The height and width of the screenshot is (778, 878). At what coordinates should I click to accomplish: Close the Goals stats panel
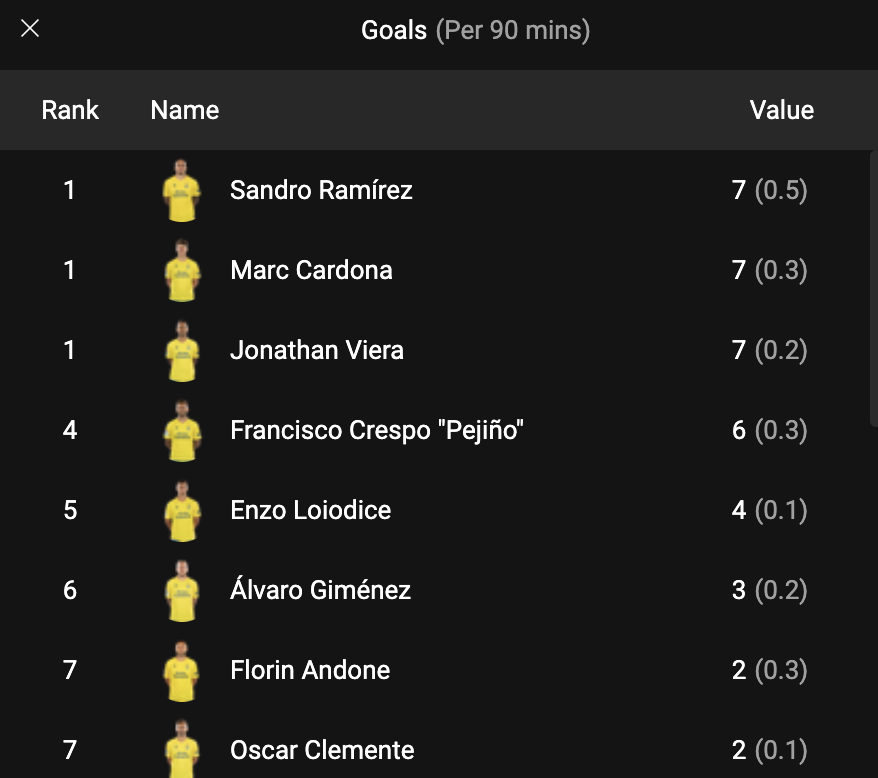30,29
